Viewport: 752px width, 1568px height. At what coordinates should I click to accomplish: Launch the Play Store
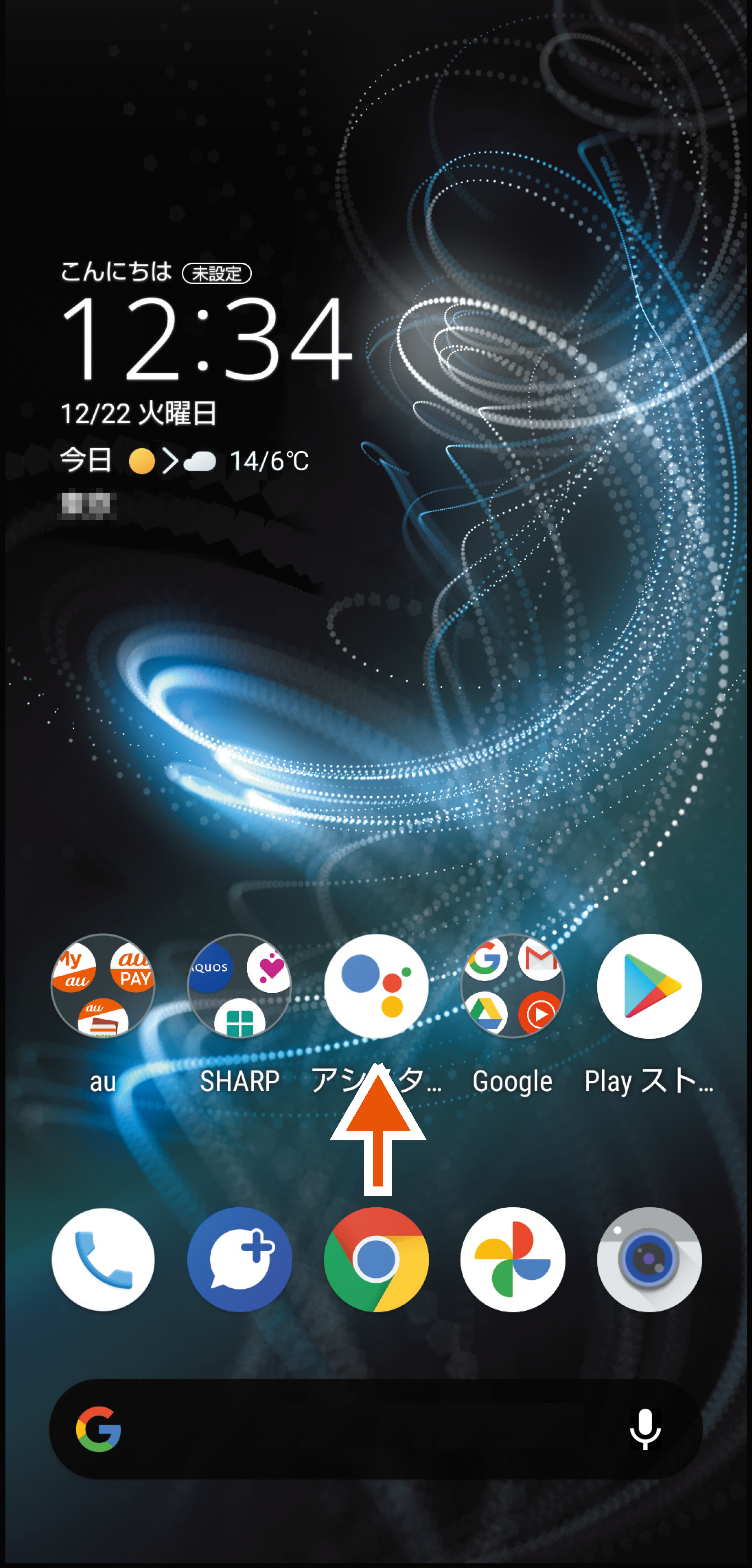tap(649, 986)
